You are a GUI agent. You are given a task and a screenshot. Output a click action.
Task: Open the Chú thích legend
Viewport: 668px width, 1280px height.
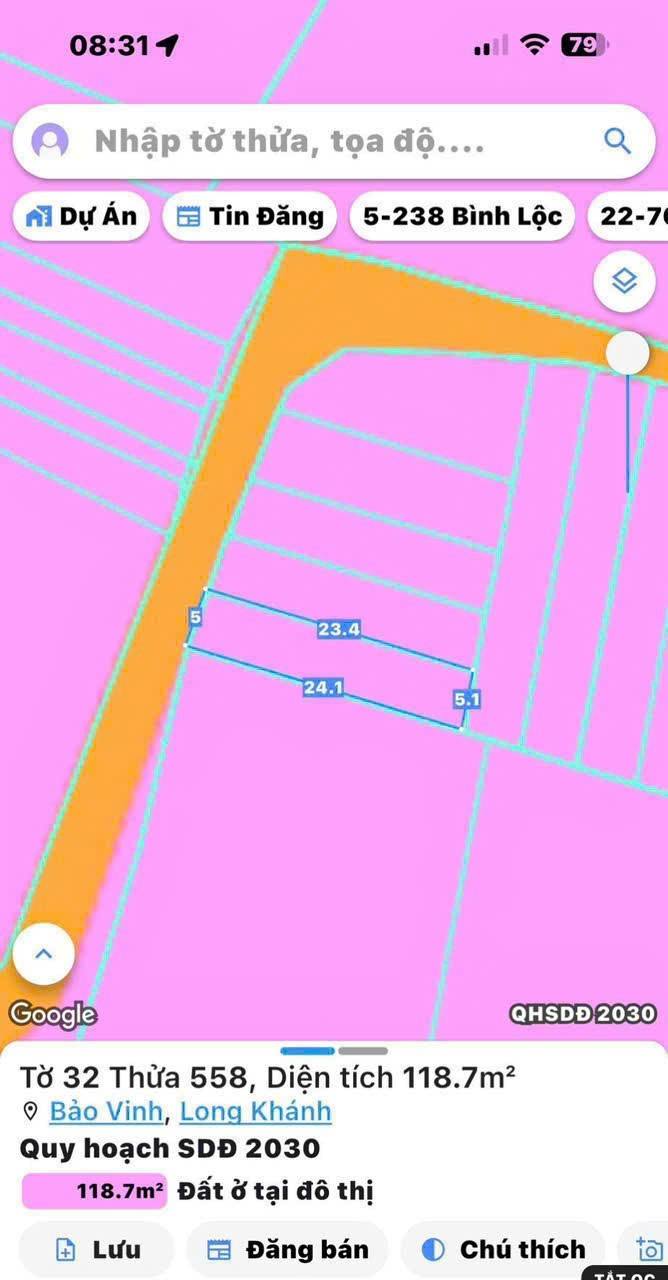[503, 1249]
